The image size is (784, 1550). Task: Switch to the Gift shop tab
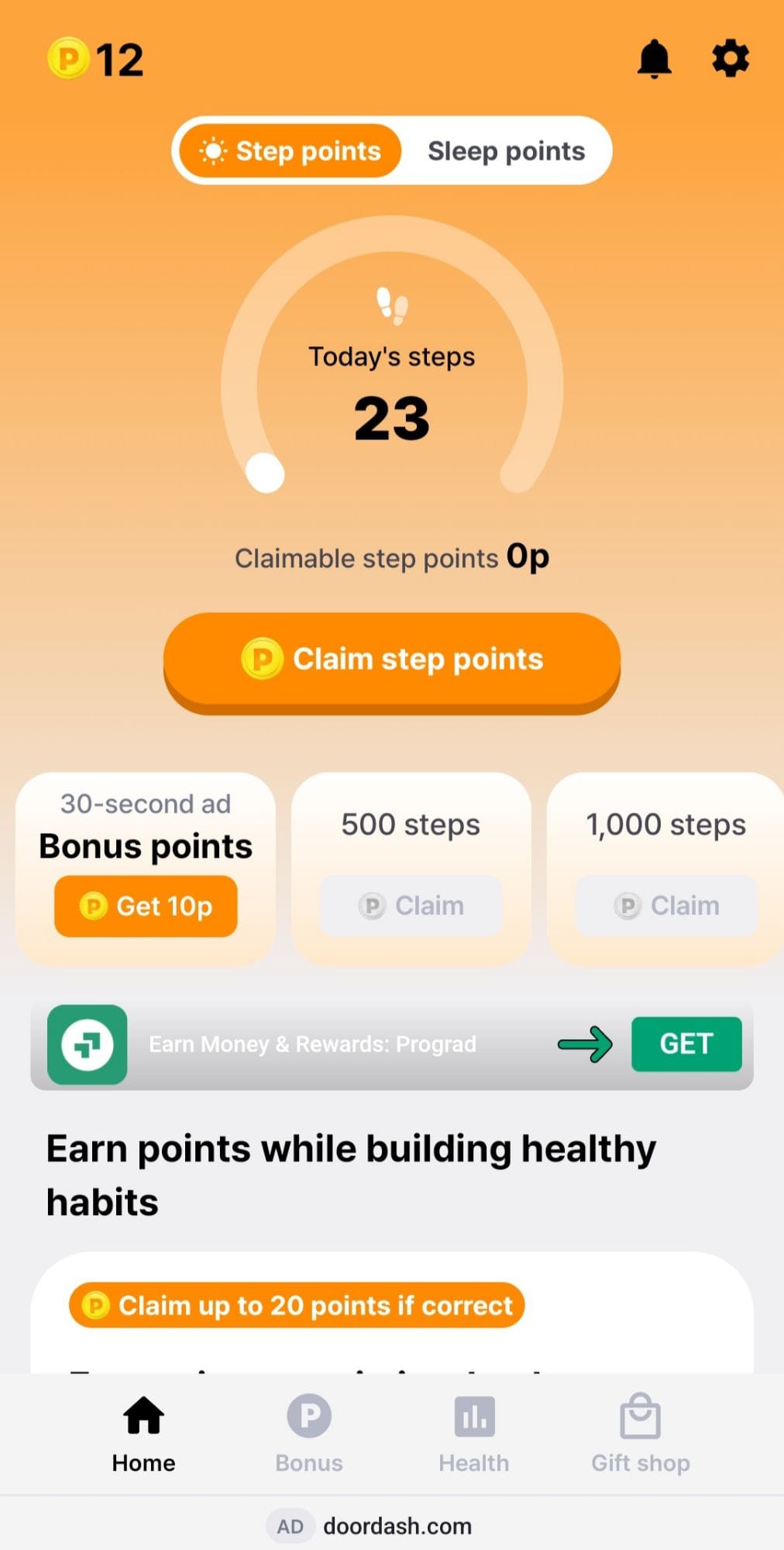(x=640, y=1438)
